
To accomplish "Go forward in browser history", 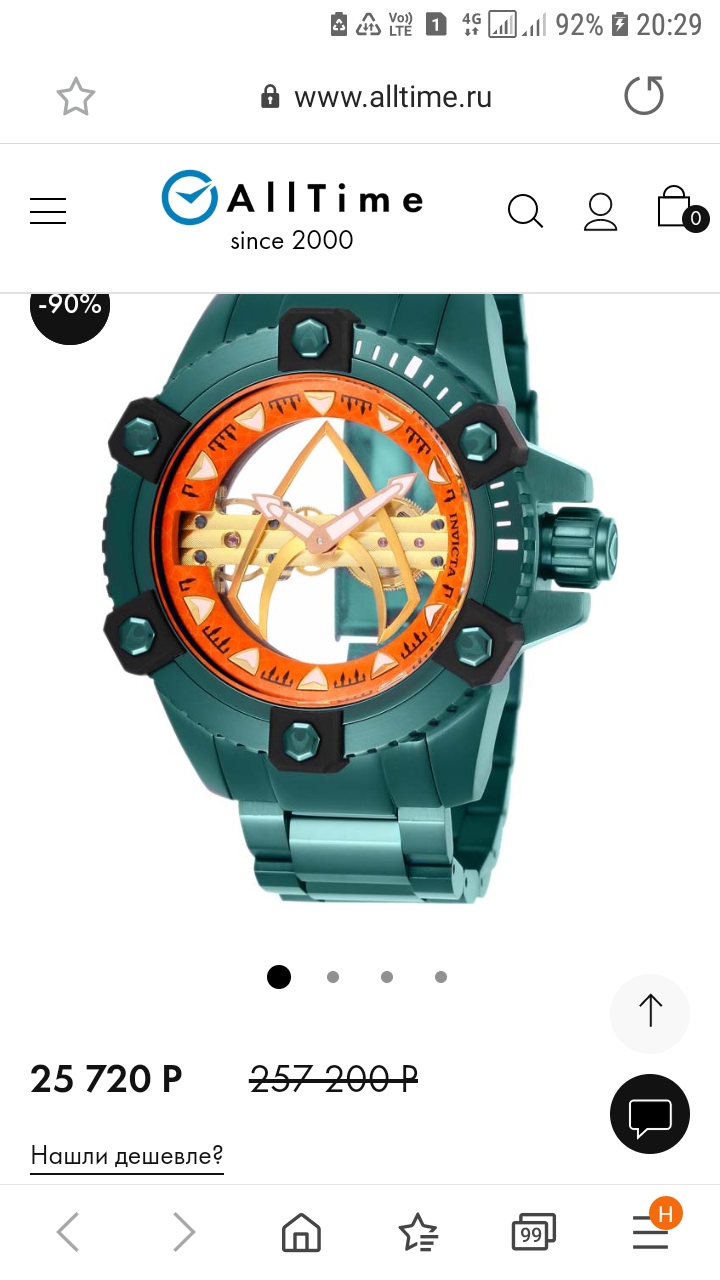I will point(183,1232).
